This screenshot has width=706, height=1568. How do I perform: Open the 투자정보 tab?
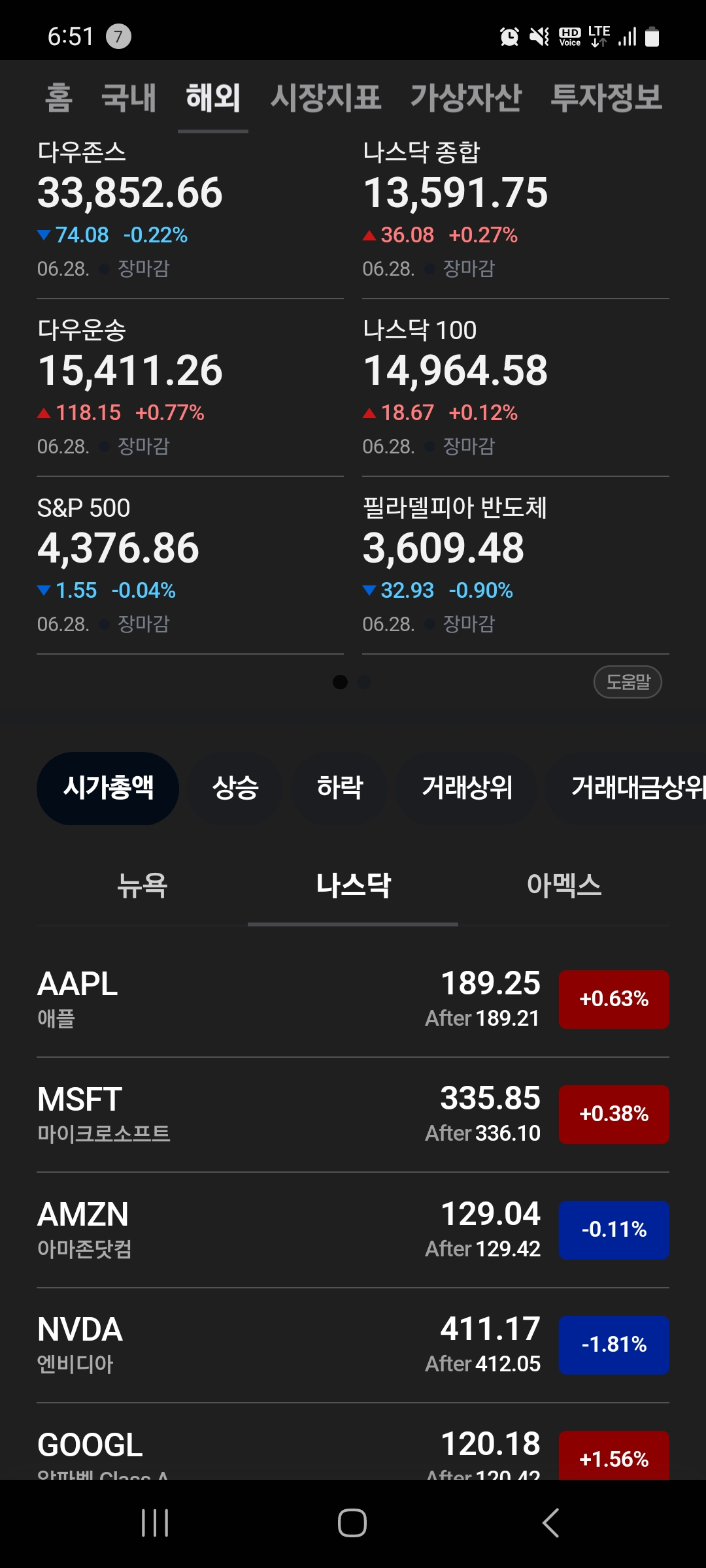pyautogui.click(x=606, y=98)
